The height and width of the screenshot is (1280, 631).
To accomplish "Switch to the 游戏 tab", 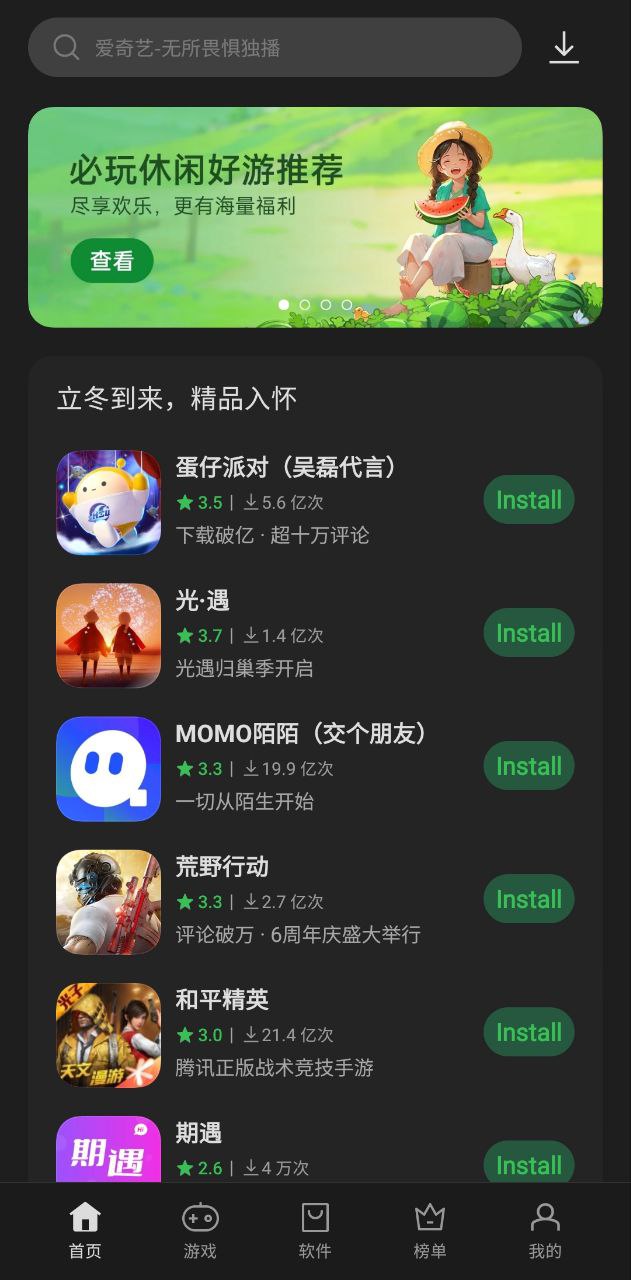I will point(200,1231).
